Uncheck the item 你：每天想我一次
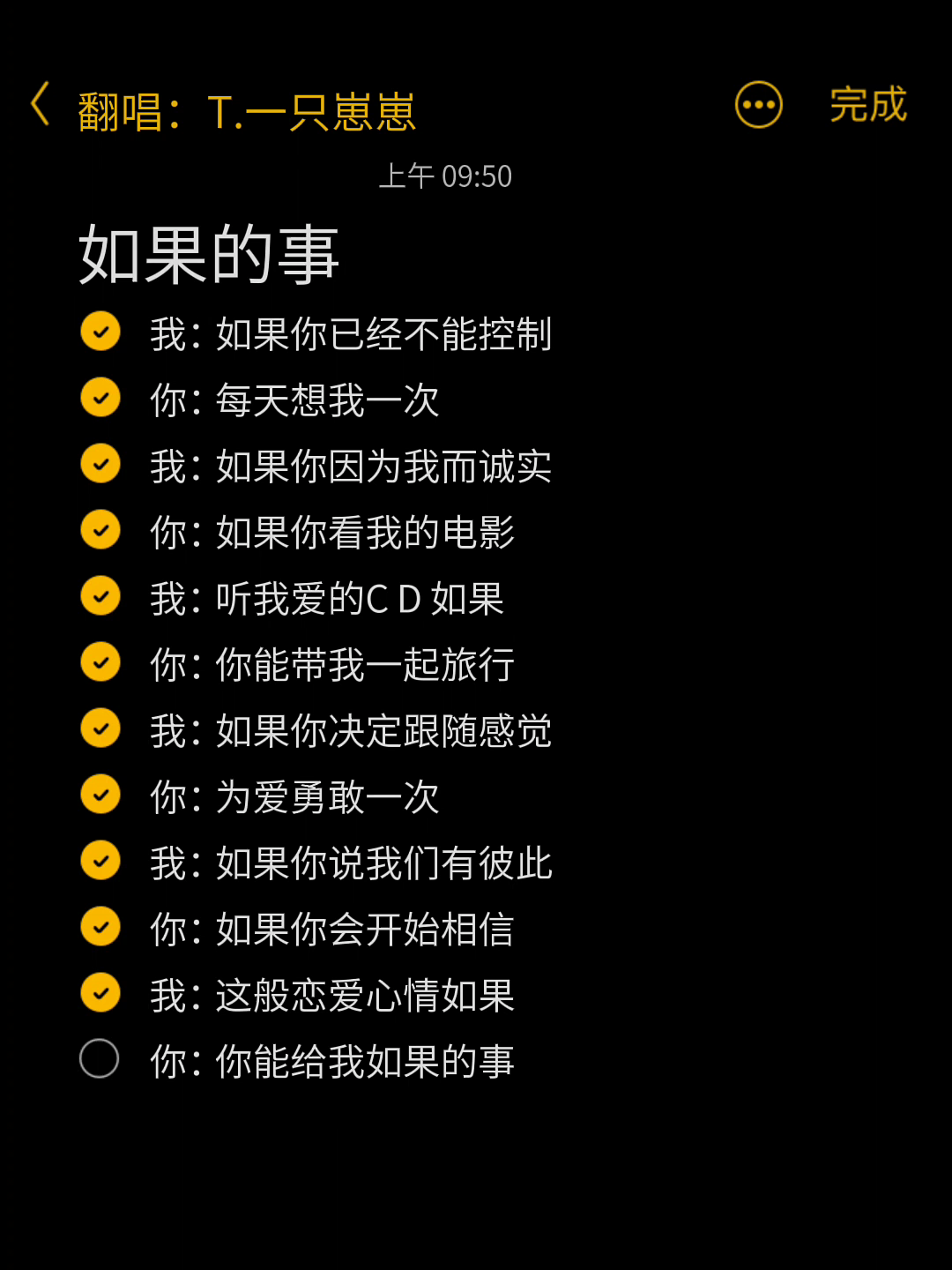Image resolution: width=952 pixels, height=1270 pixels. (100, 398)
